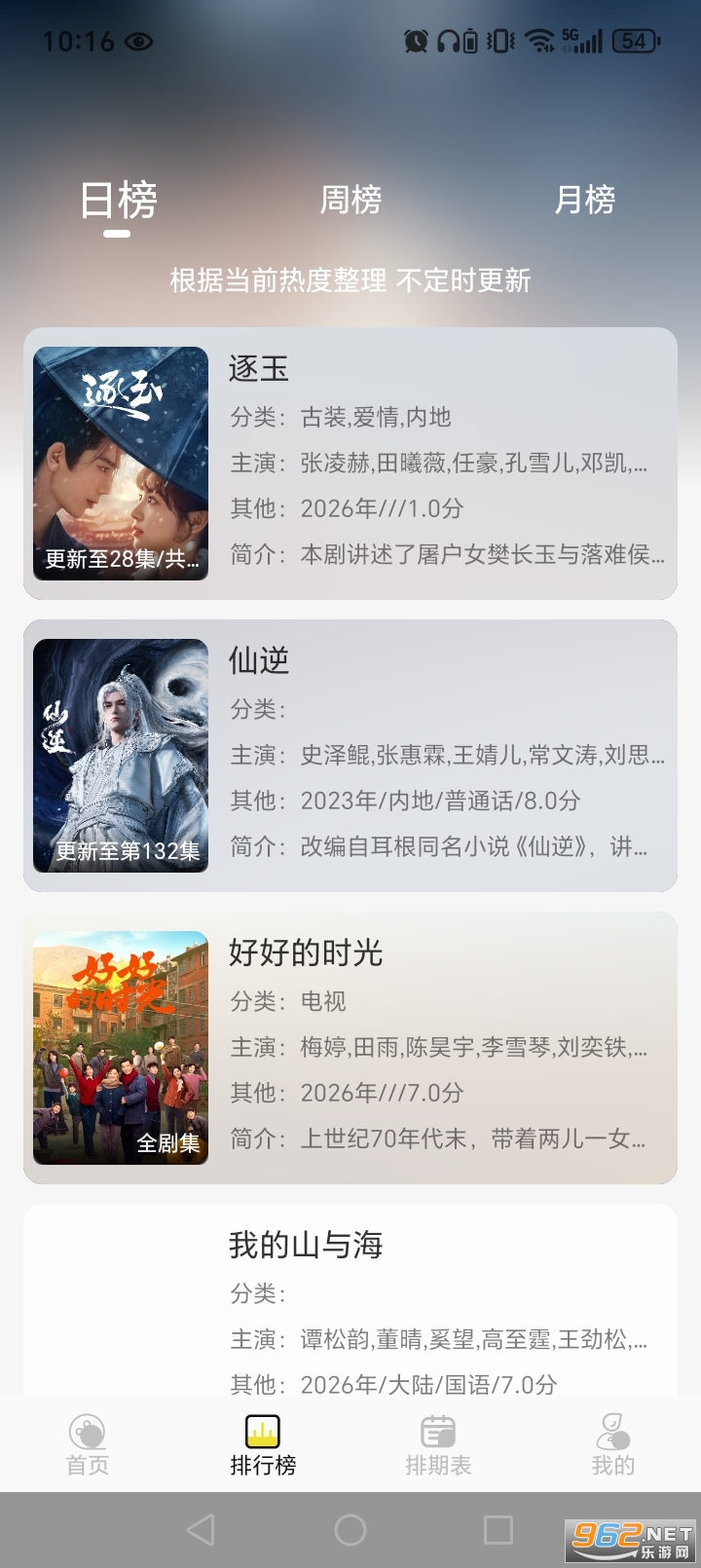Screen dimensions: 701x1568
Task: Open the 逐玉 drama card
Action: [x=350, y=464]
